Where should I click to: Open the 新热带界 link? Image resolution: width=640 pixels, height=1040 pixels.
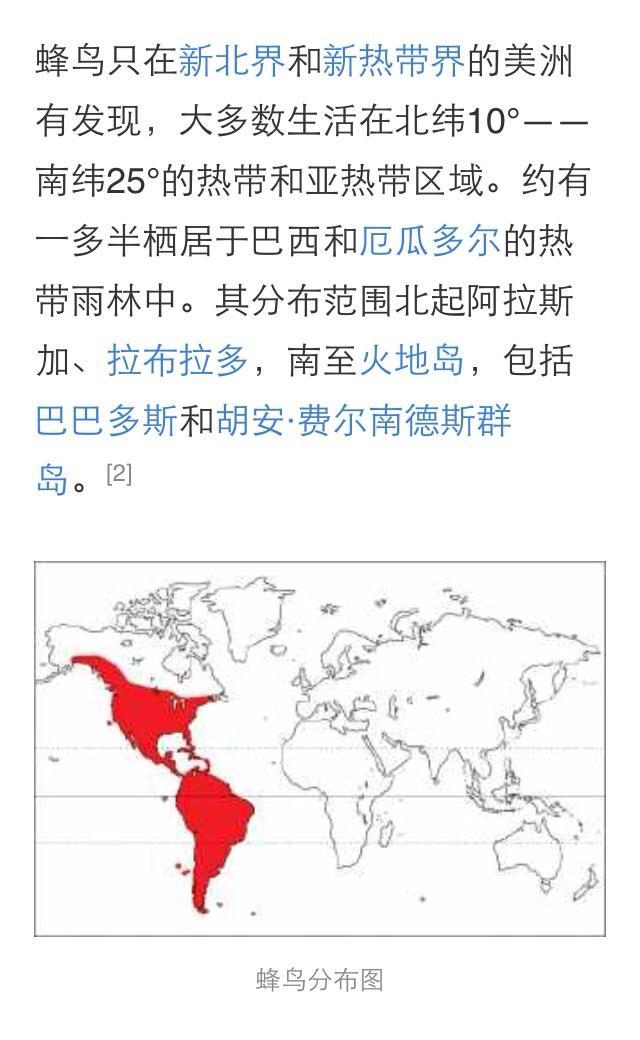click(x=395, y=62)
